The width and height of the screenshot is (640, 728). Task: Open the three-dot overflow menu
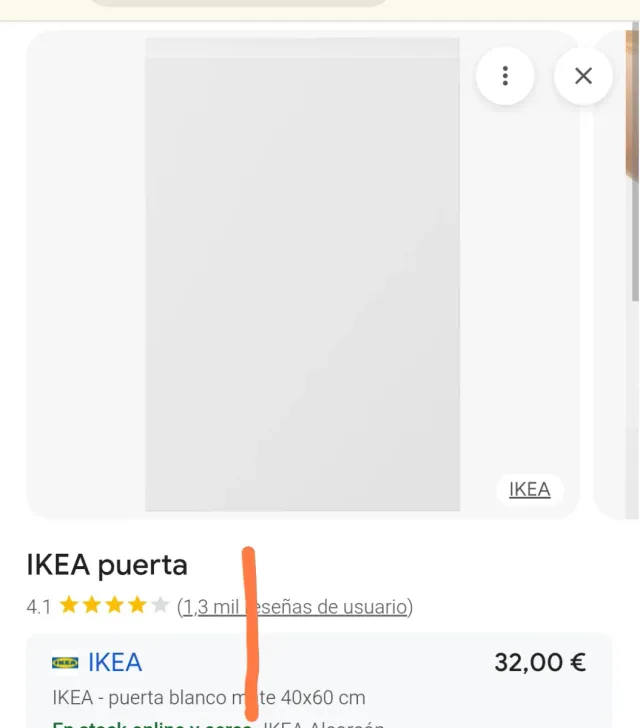505,76
